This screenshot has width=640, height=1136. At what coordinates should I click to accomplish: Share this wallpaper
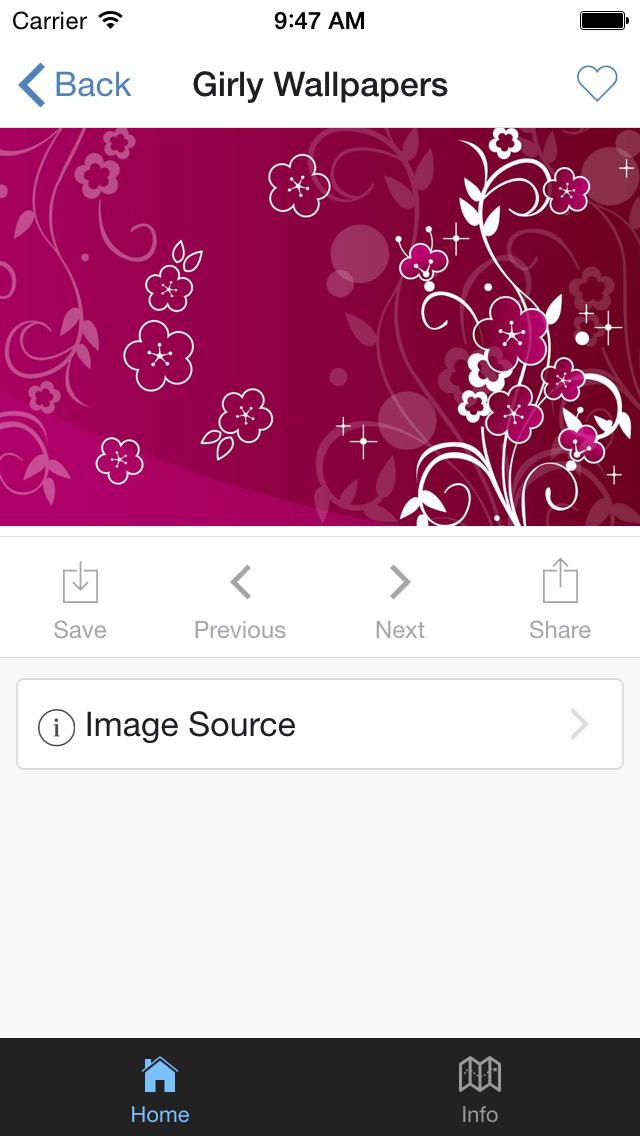click(560, 599)
